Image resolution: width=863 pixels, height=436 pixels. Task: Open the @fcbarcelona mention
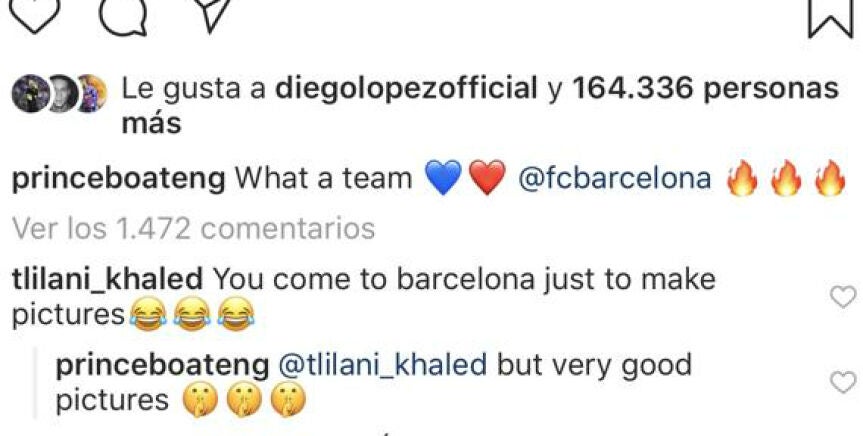tap(616, 179)
